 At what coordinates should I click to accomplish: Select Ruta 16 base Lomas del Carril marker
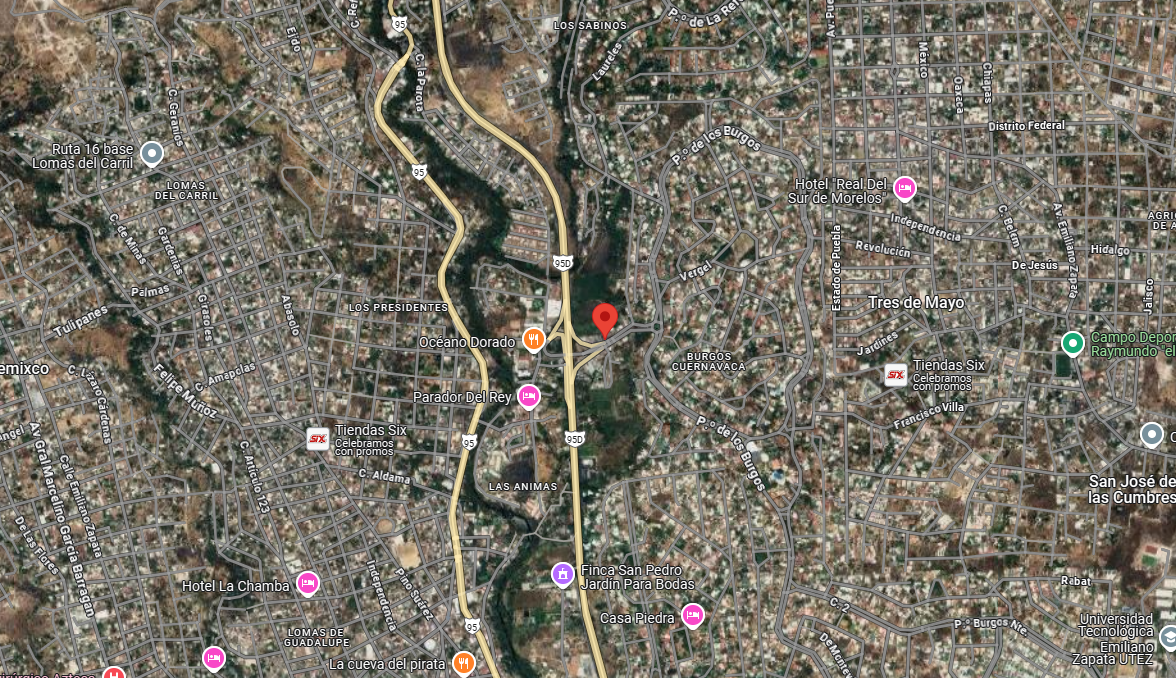click(x=152, y=154)
